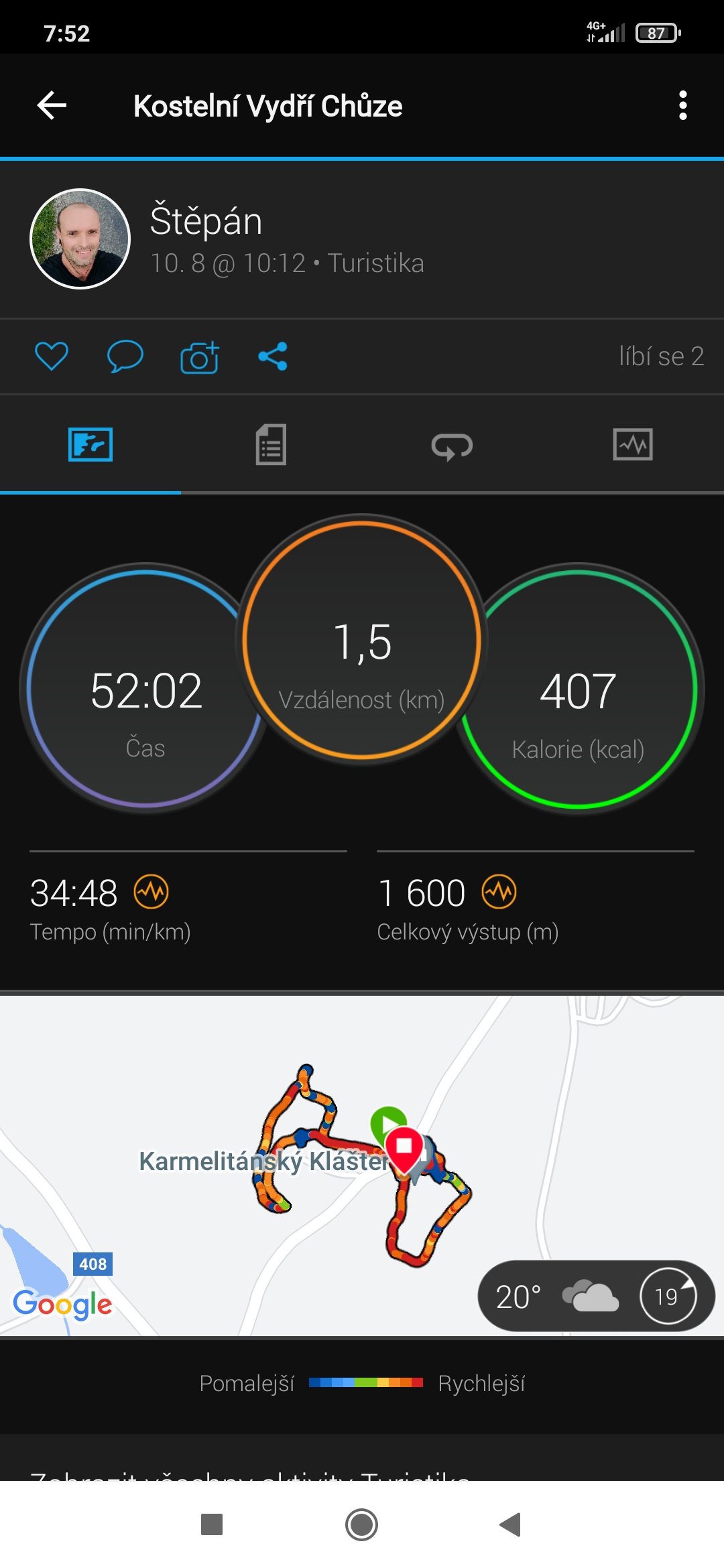Tap the system home button
The height and width of the screenshot is (1568, 724).
(x=362, y=1524)
